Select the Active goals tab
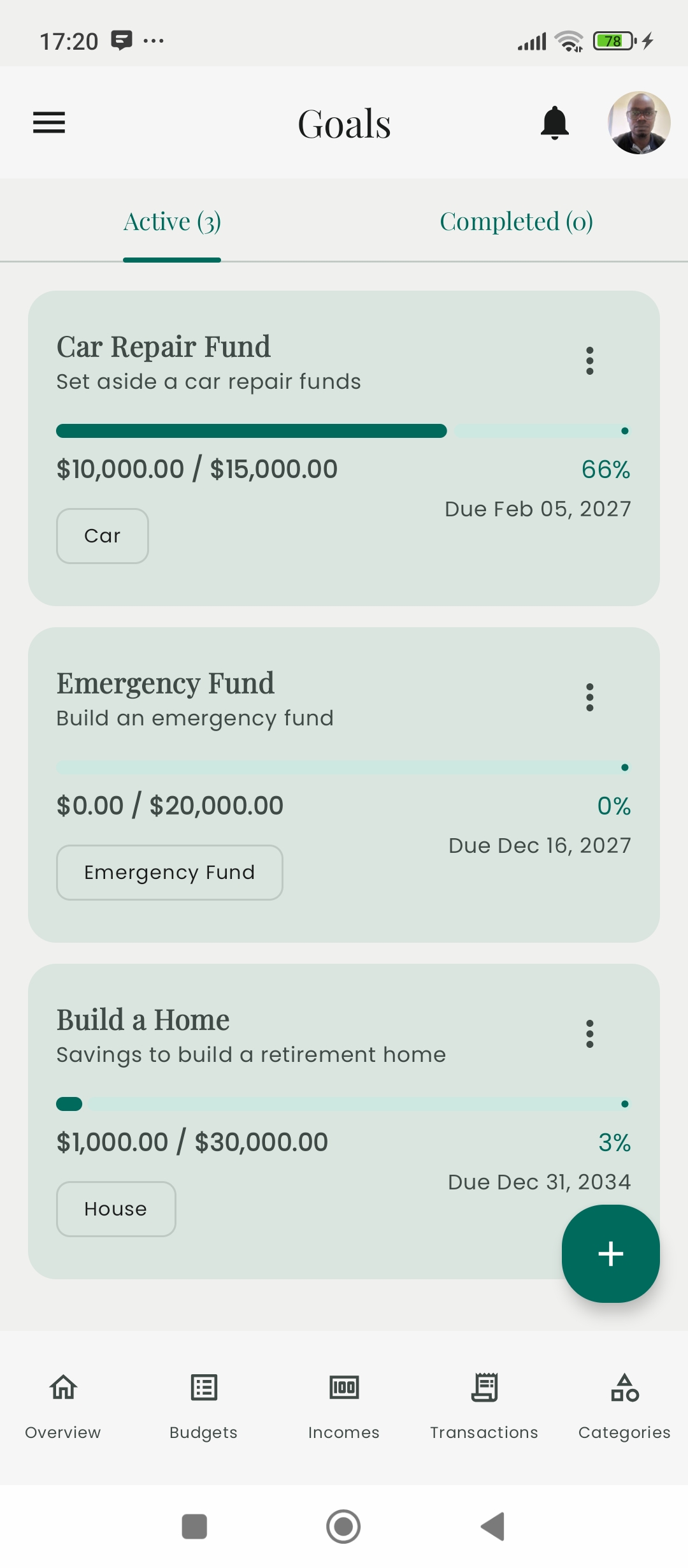Image resolution: width=688 pixels, height=1568 pixels. tap(171, 221)
